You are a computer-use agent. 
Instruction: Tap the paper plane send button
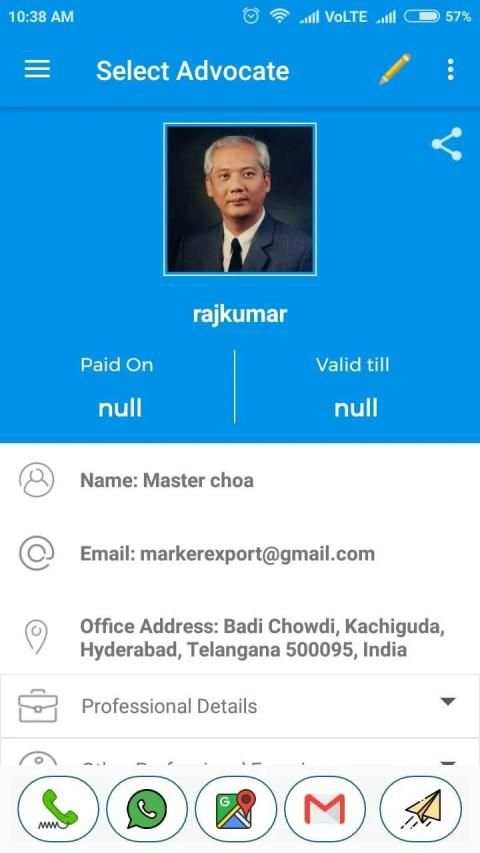pyautogui.click(x=420, y=808)
